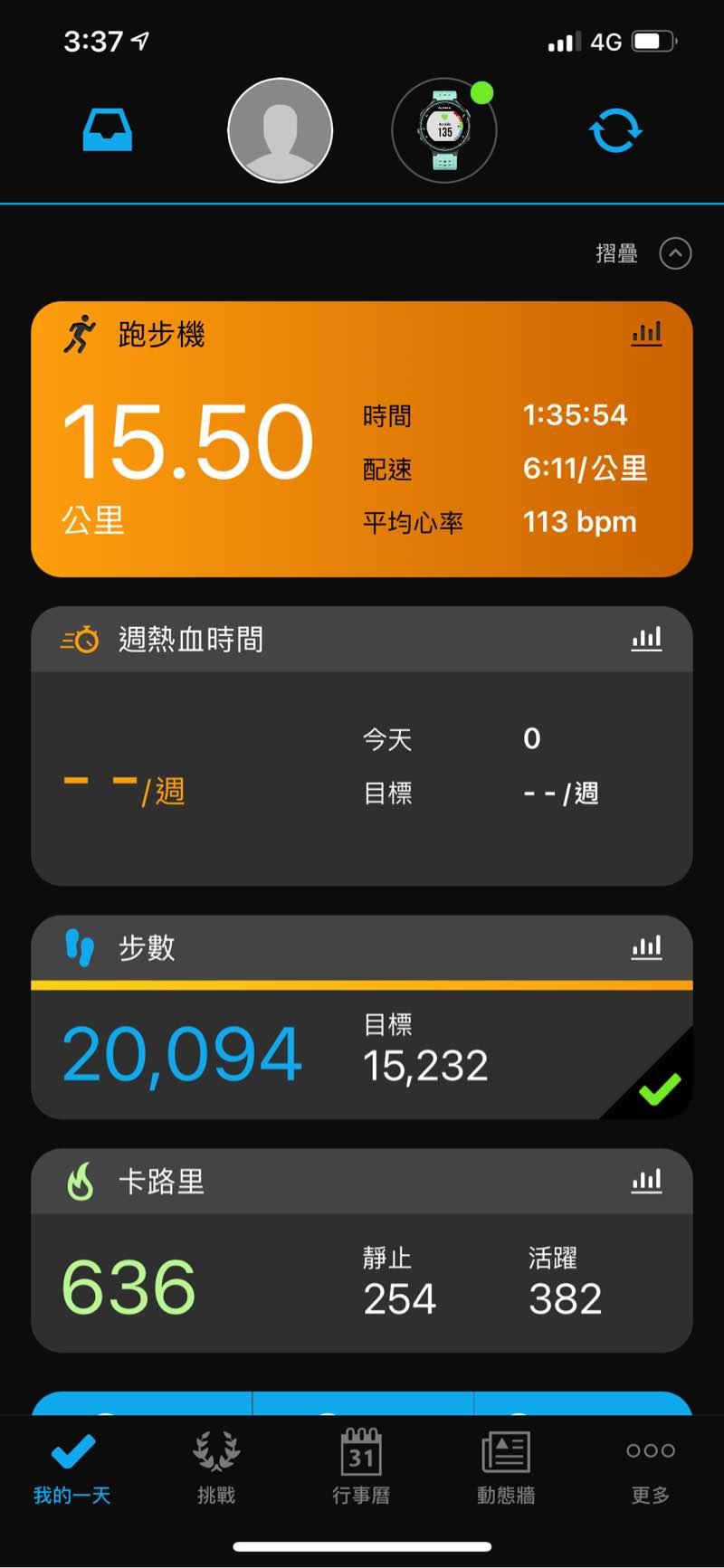Collapse cards with the 摺疊 chevron

pos(675,253)
